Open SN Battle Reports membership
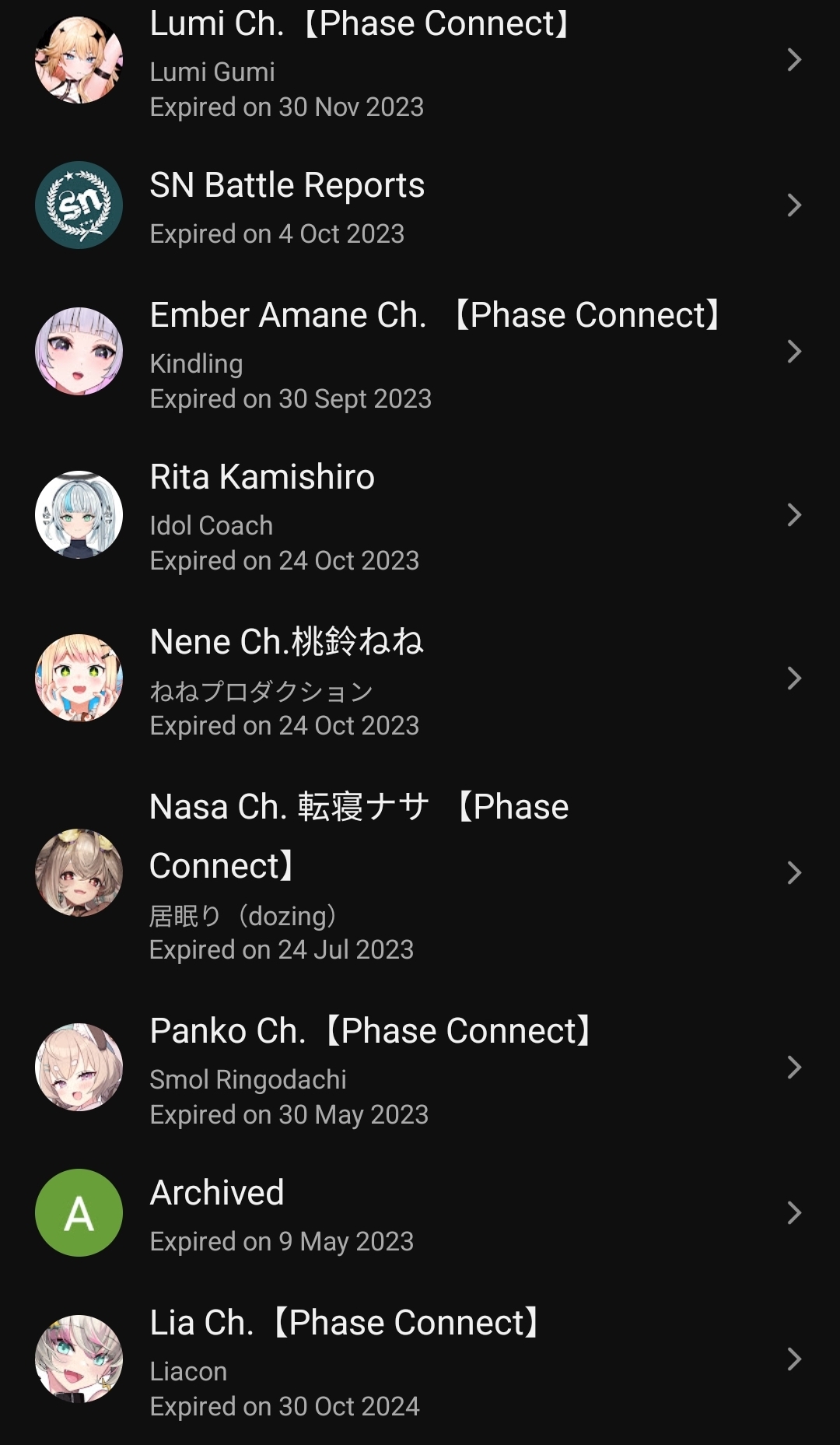The width and height of the screenshot is (840, 1445). [420, 205]
